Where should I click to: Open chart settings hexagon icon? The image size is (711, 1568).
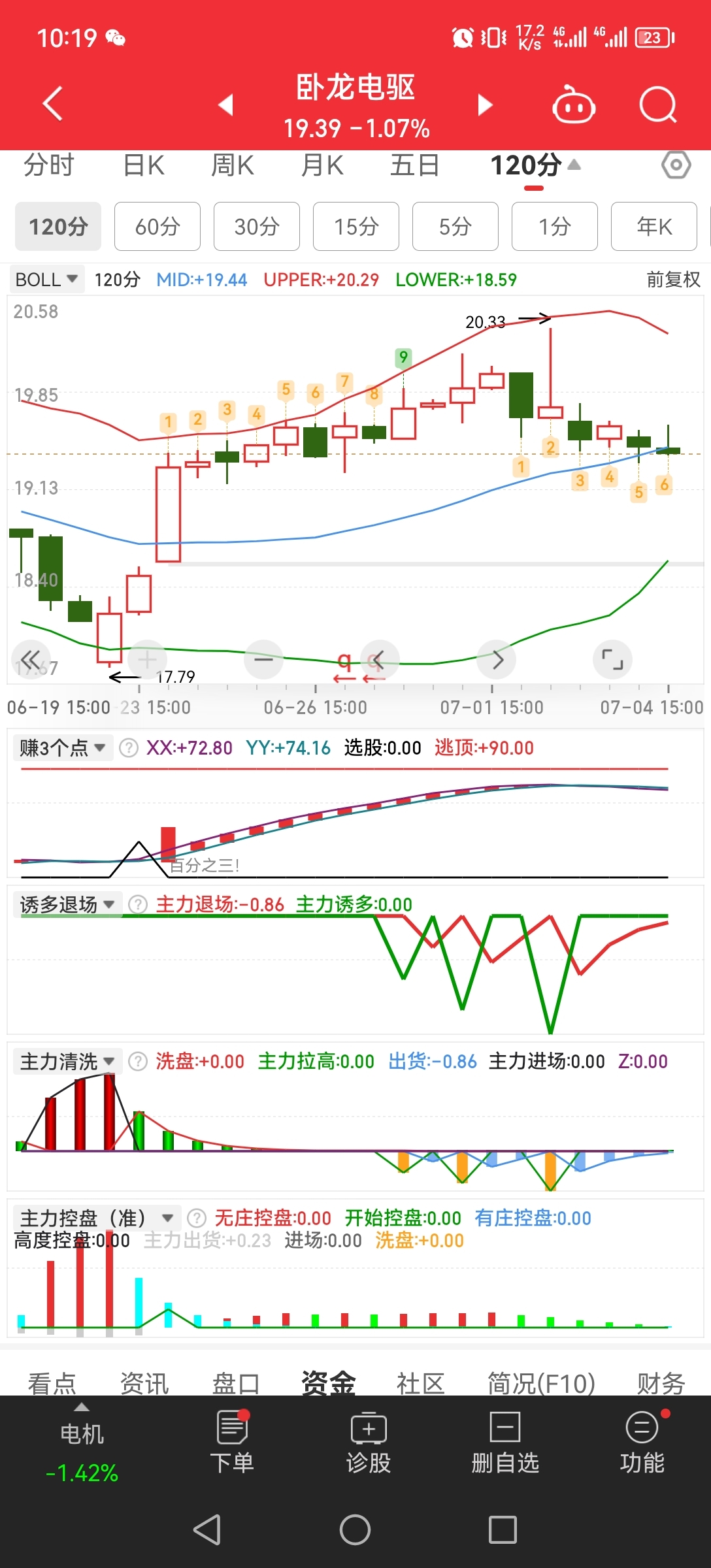click(676, 165)
